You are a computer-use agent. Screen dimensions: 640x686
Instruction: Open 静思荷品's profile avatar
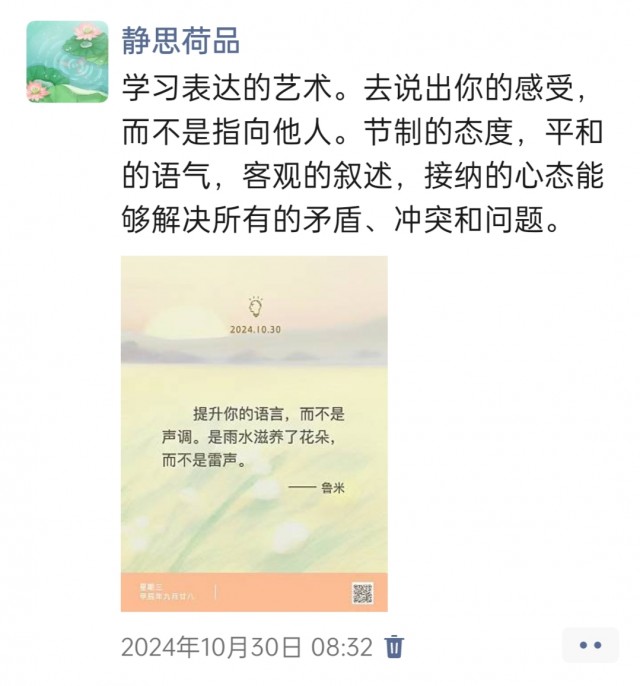(x=67, y=63)
